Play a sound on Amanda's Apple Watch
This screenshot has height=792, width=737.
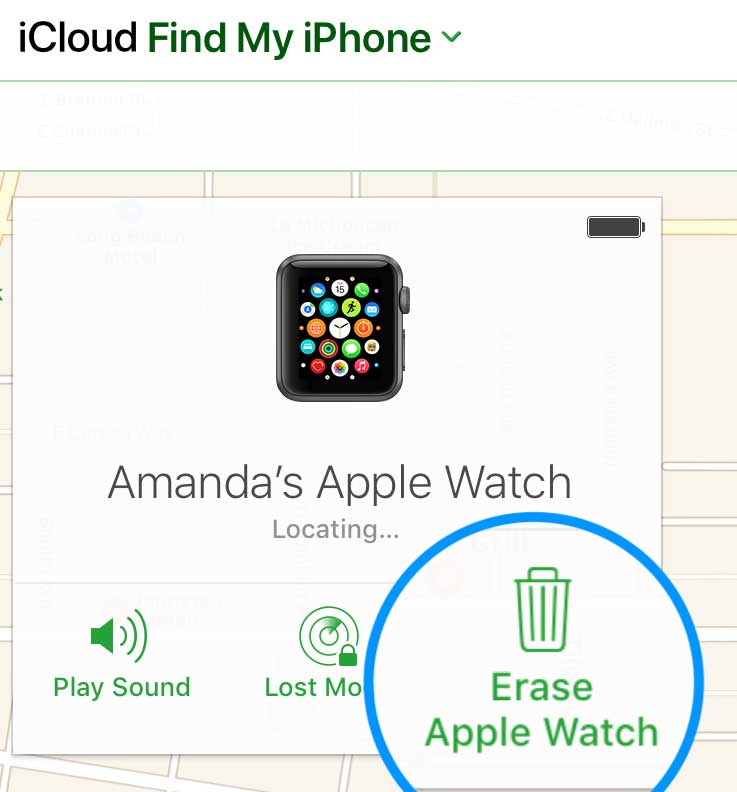[x=121, y=654]
